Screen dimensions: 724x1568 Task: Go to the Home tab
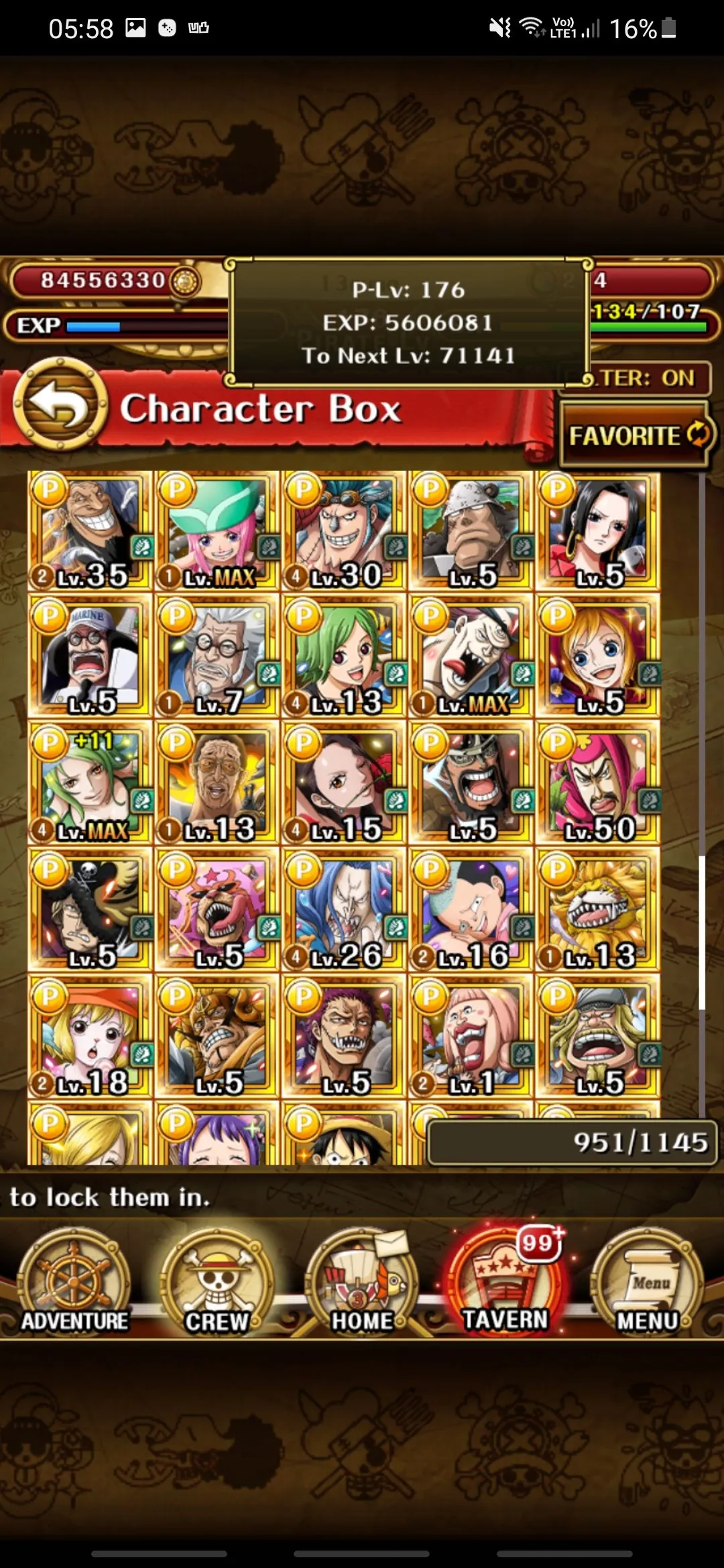[362, 1281]
